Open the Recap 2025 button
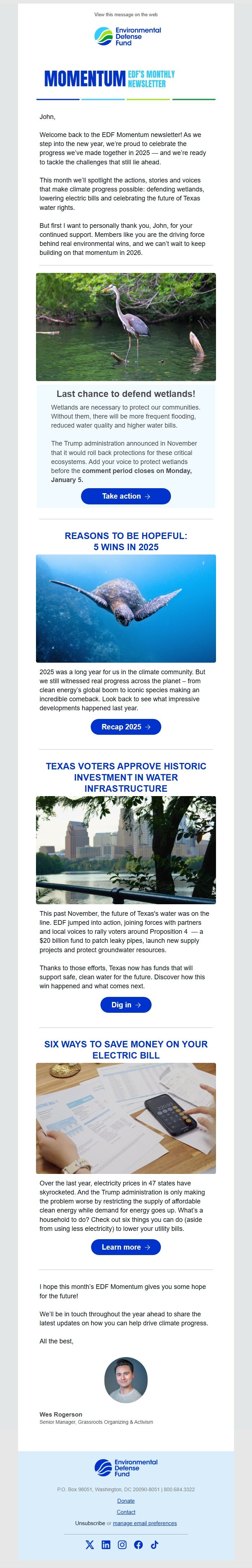Viewport: 252px width, 1568px height. click(126, 727)
